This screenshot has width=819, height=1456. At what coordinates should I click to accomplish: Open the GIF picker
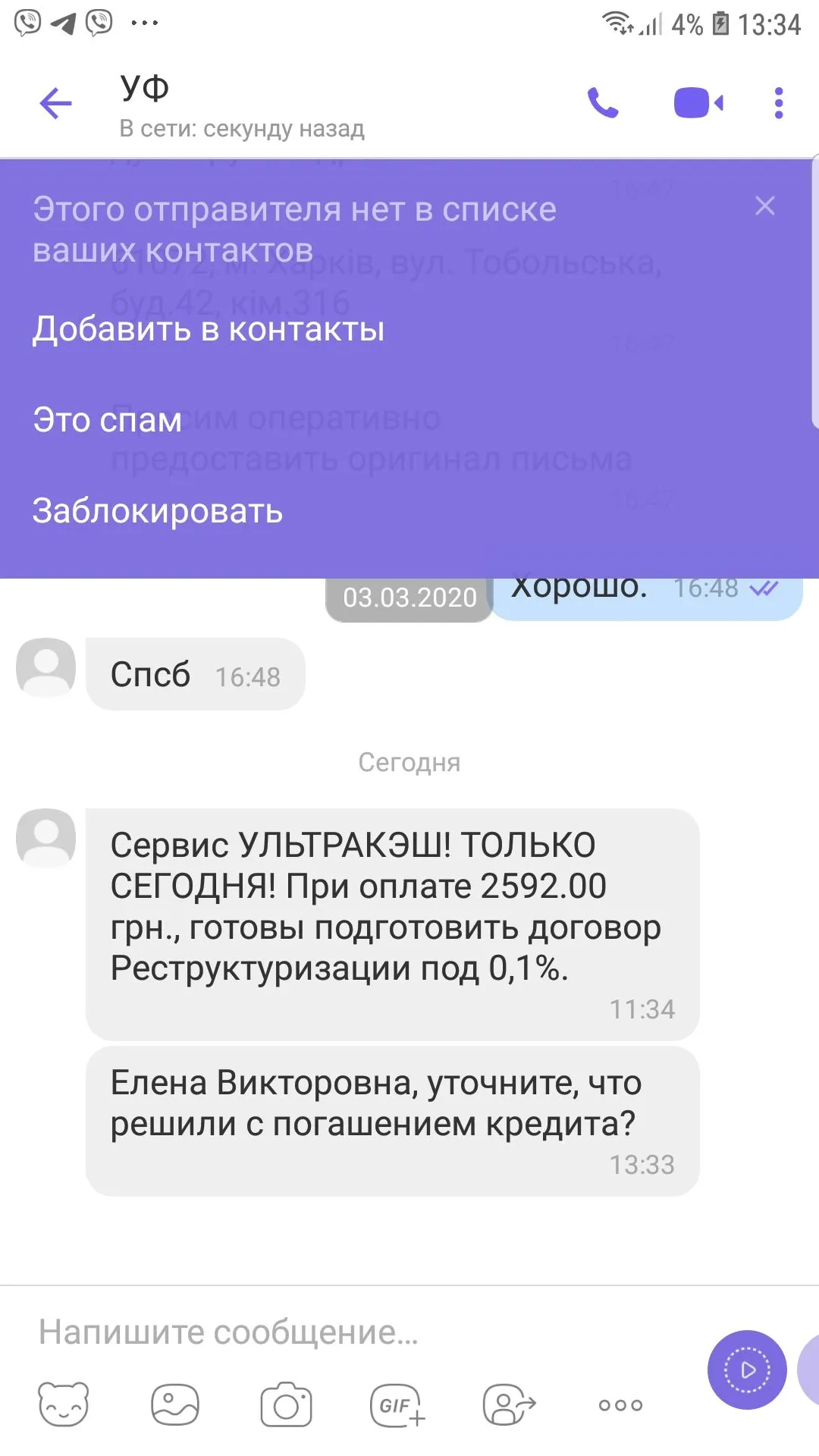point(397,1405)
